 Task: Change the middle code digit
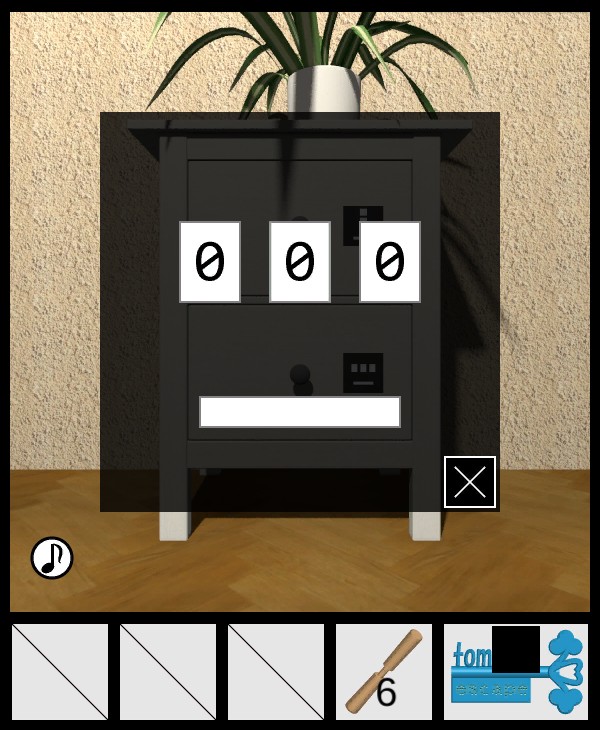click(x=300, y=262)
